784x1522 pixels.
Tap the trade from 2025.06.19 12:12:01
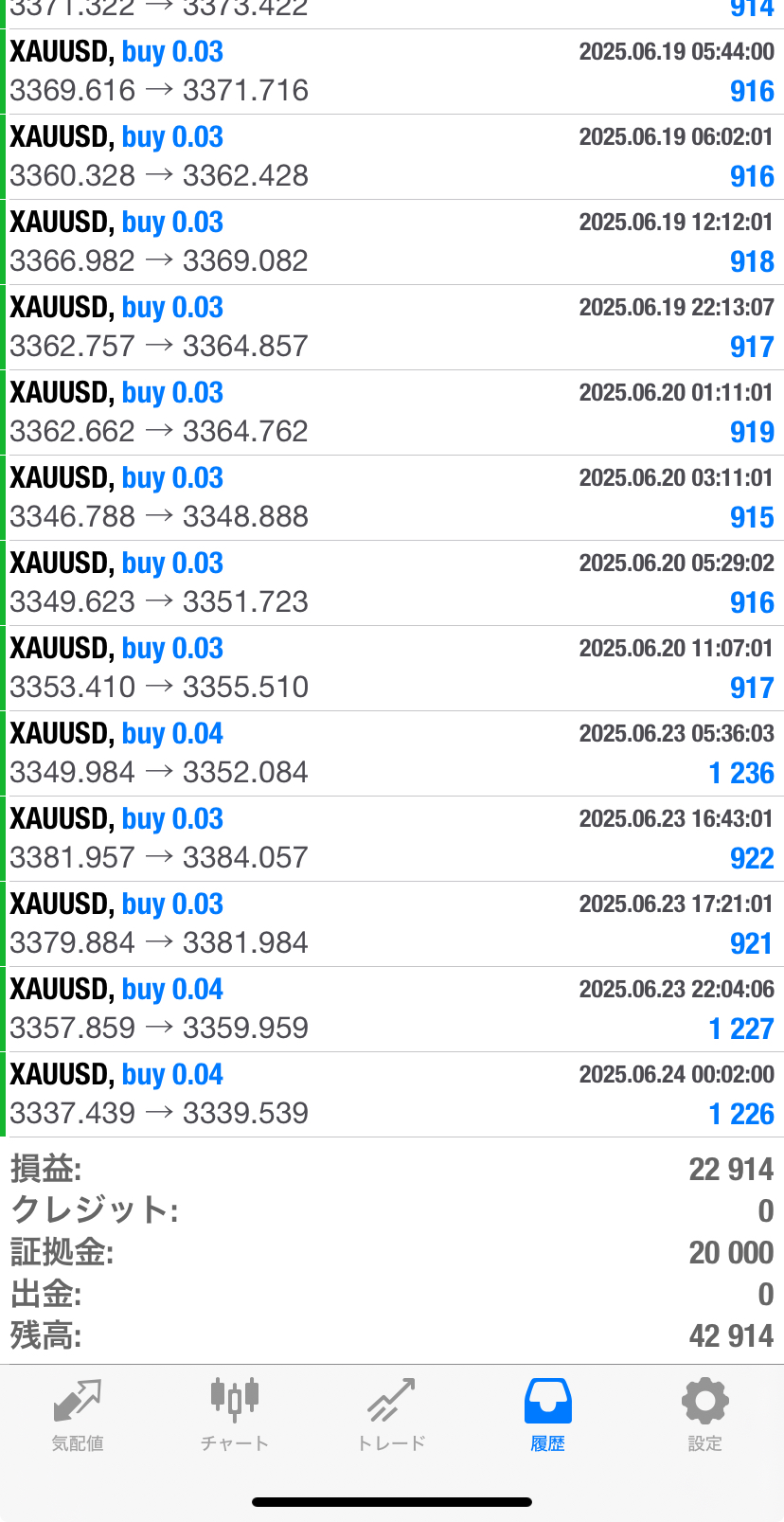tap(392, 242)
